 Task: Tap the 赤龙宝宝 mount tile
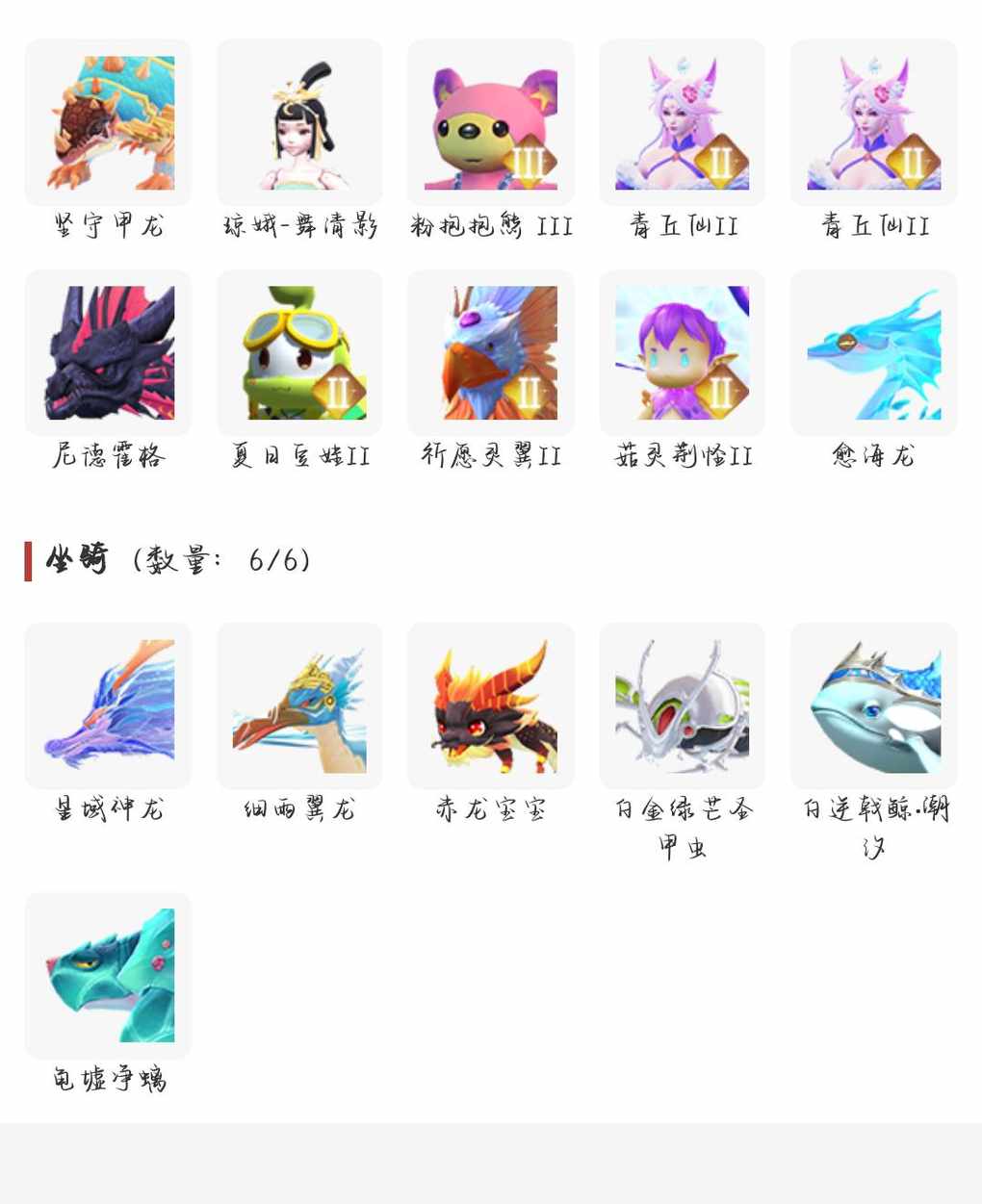tap(491, 705)
